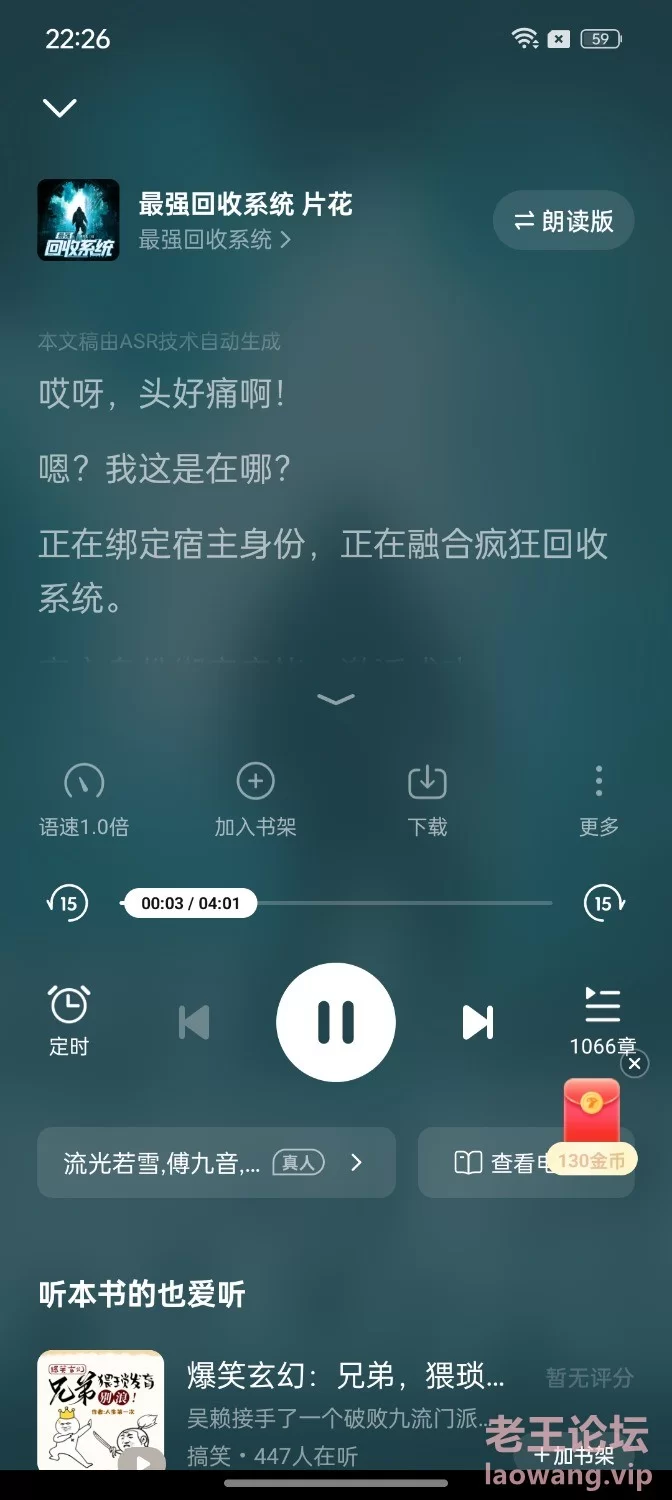Open the 最强回收系统 book page link
672x1500 pixels.
tap(215, 240)
